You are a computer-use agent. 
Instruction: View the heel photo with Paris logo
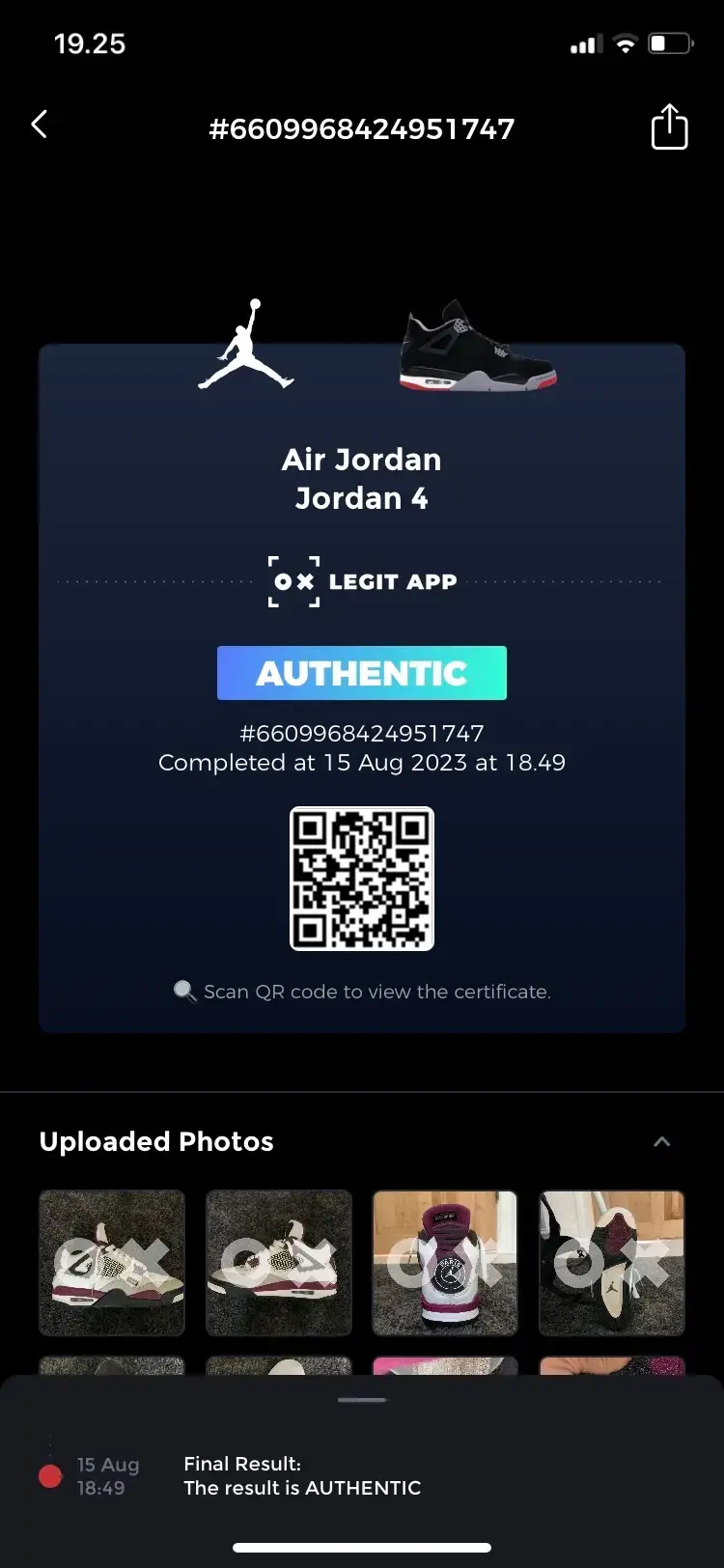(445, 1263)
